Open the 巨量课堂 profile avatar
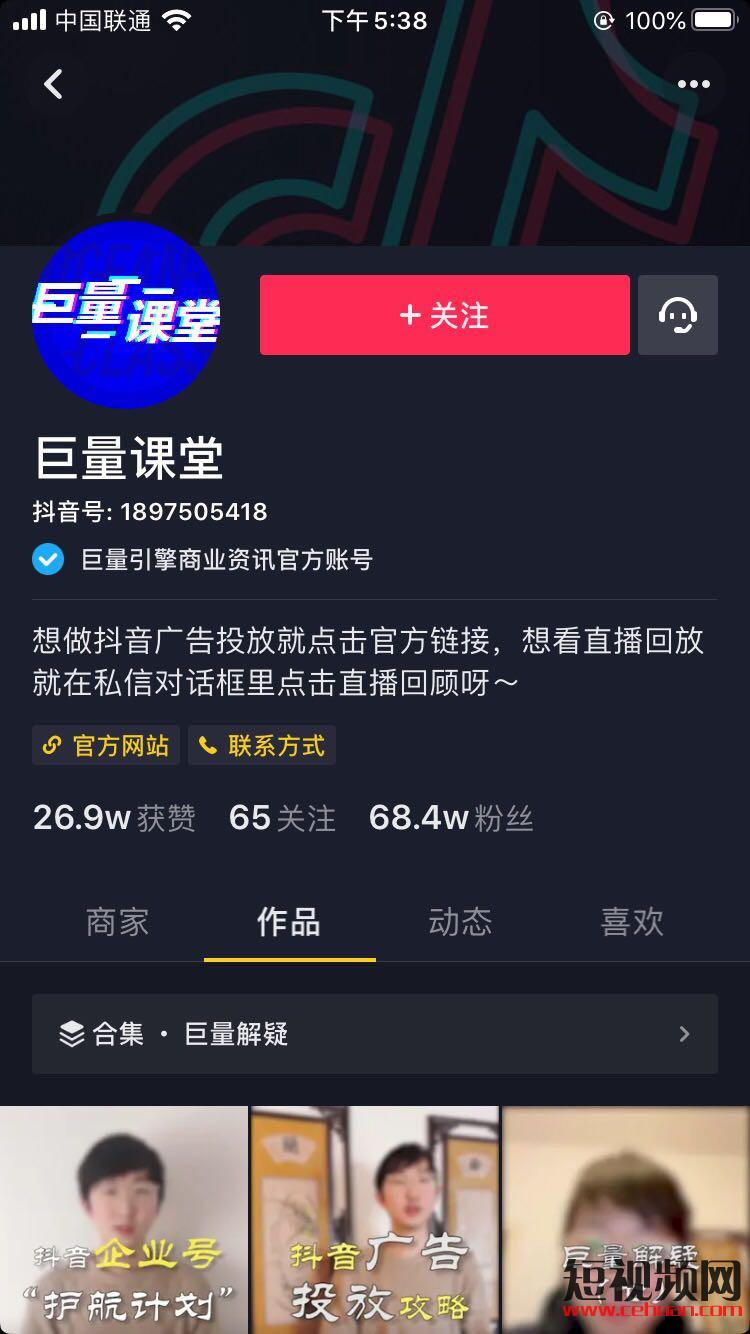Image resolution: width=750 pixels, height=1334 pixels. click(x=126, y=315)
